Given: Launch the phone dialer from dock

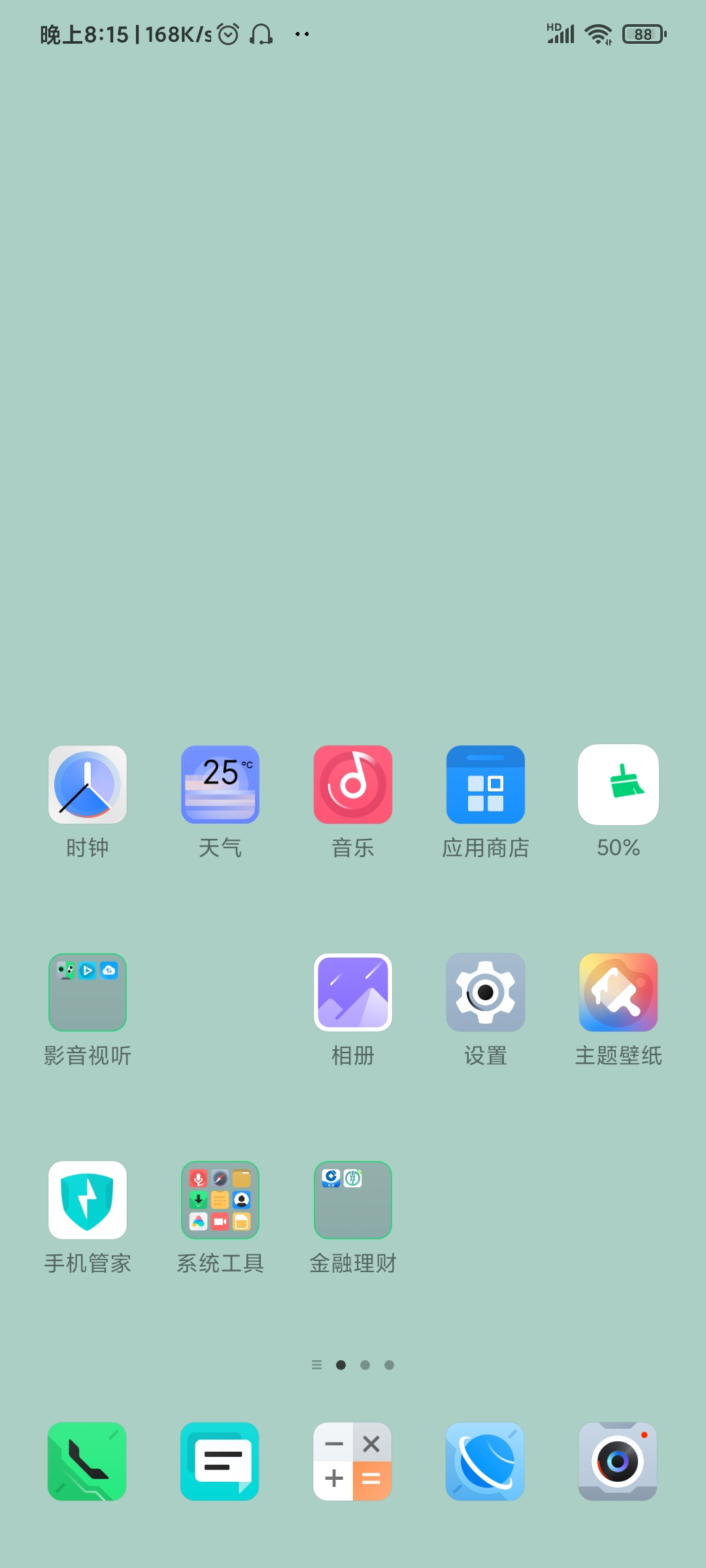Looking at the screenshot, I should 87,1462.
